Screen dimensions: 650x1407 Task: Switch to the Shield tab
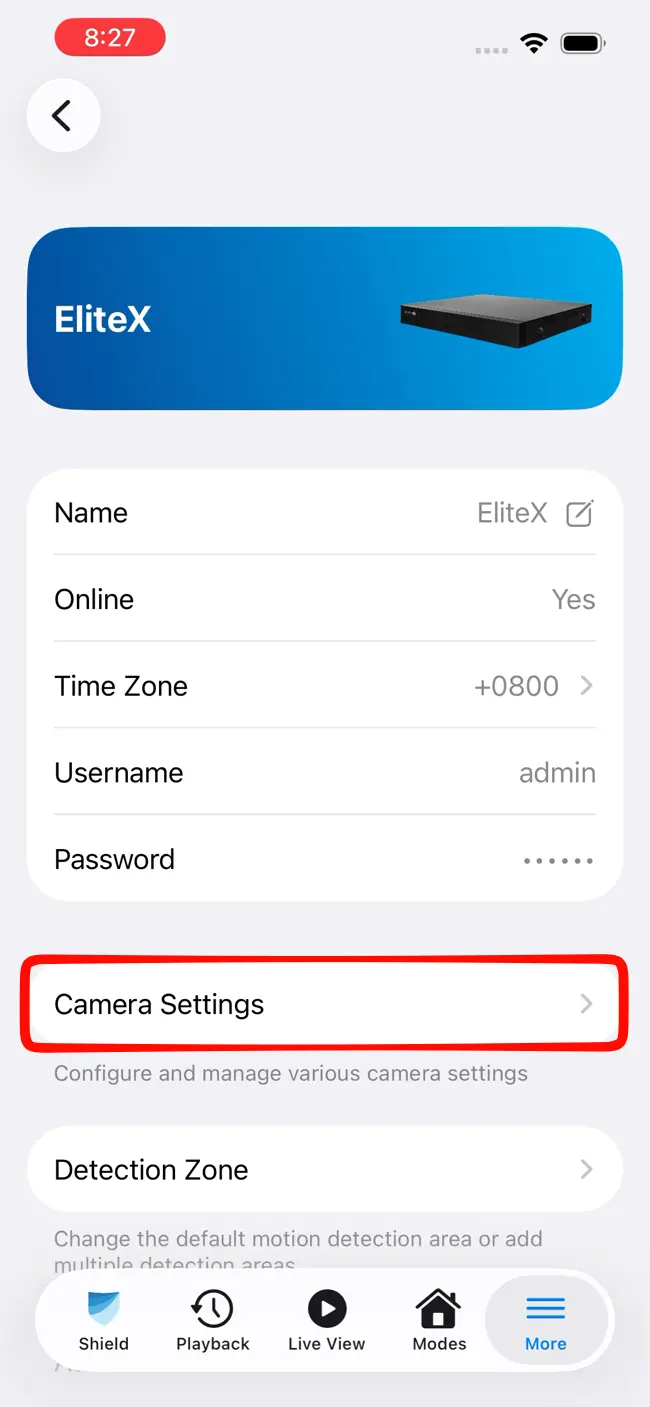[x=104, y=1320]
